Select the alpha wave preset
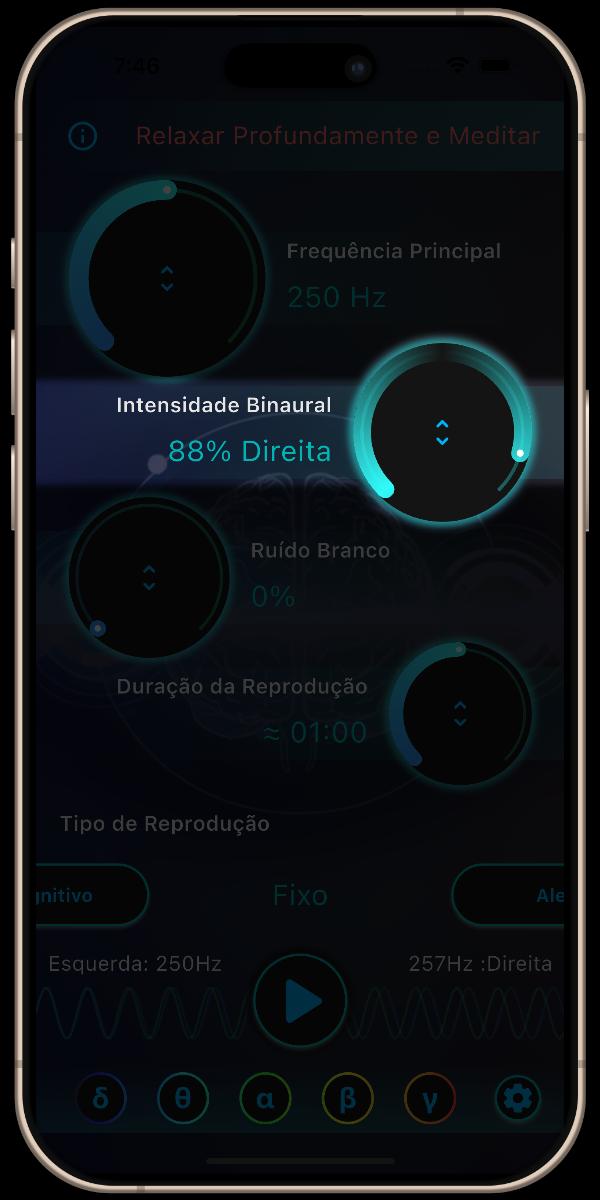The height and width of the screenshot is (1200, 600). click(265, 1099)
